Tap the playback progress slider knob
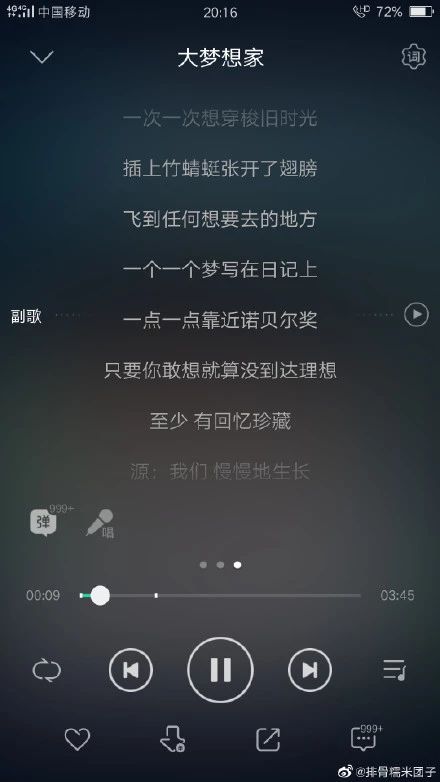 pyautogui.click(x=100, y=595)
